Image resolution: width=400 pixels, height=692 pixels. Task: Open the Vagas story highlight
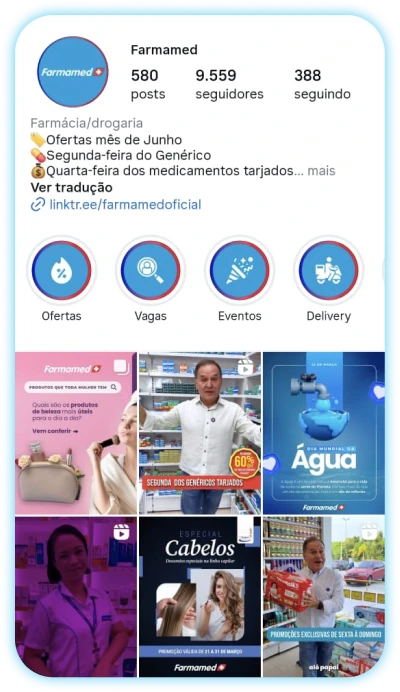[x=151, y=271]
